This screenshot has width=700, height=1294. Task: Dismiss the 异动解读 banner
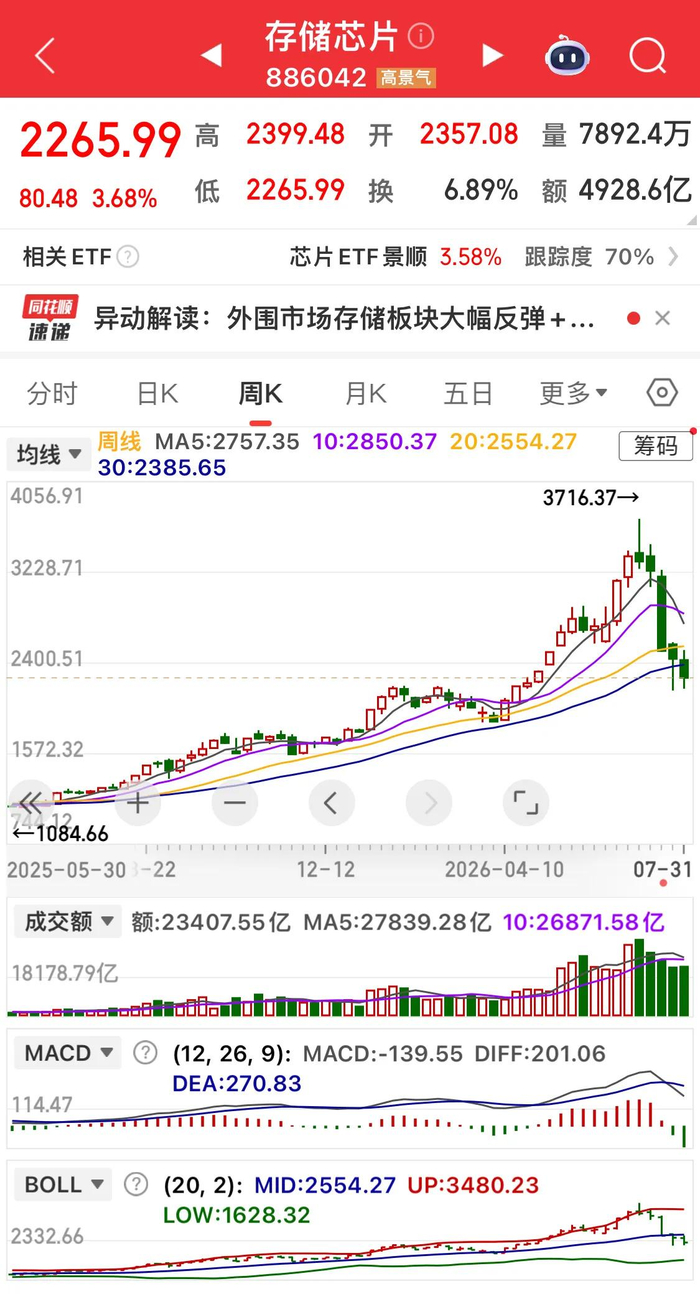tap(662, 319)
